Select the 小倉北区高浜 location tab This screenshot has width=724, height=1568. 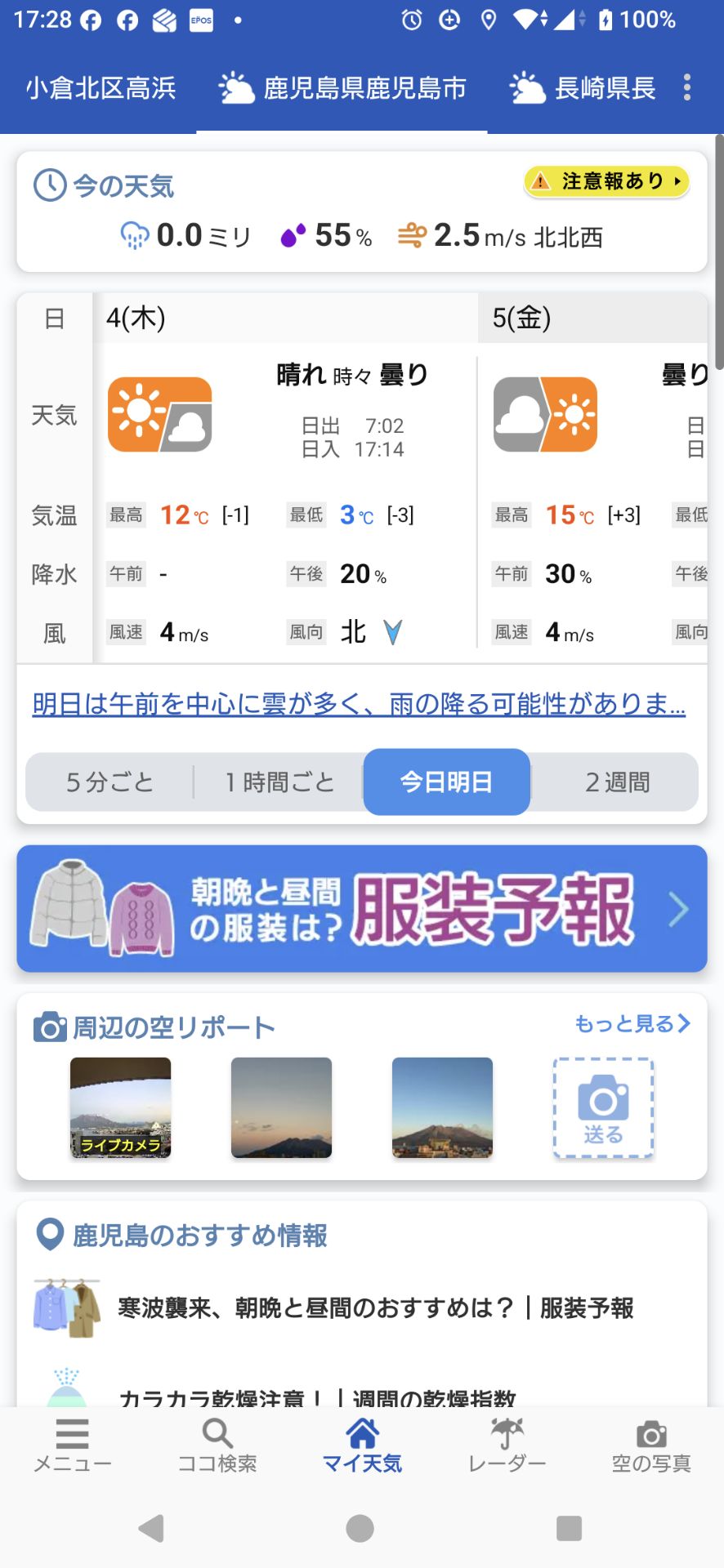pyautogui.click(x=101, y=88)
